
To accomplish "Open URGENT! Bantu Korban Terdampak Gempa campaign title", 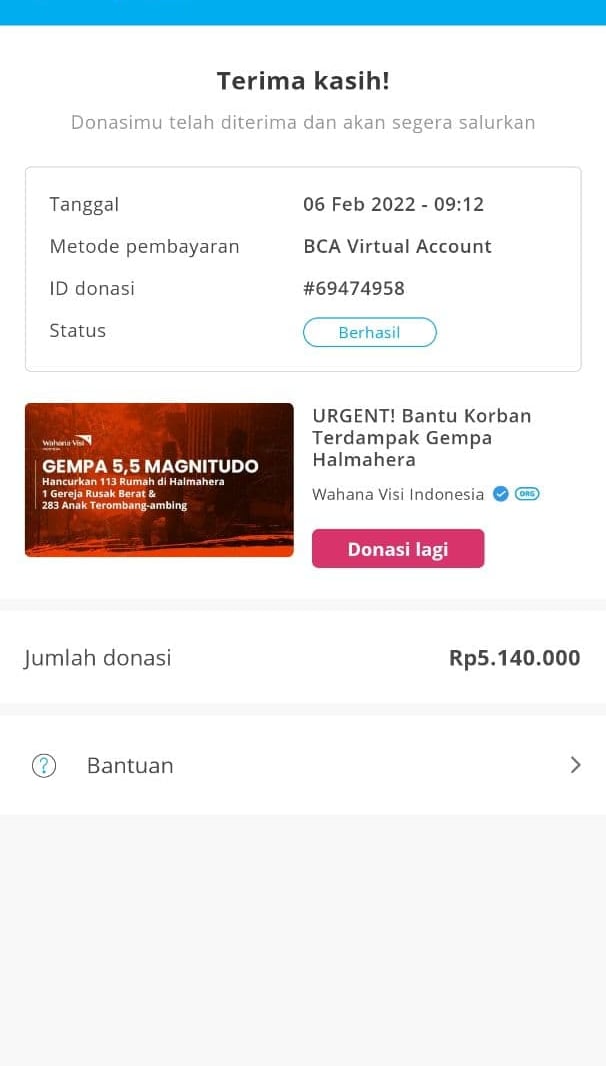I will (421, 437).
